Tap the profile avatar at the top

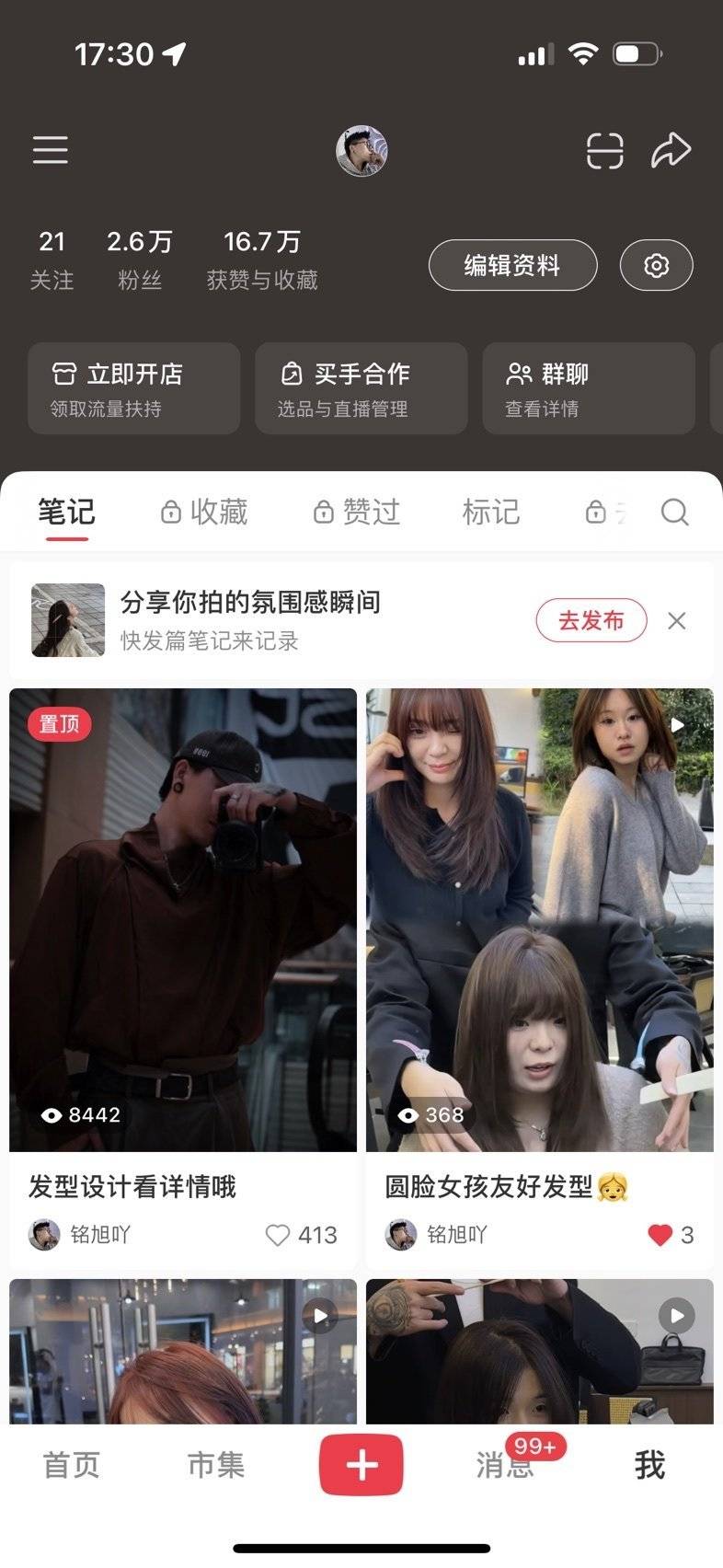[x=361, y=150]
